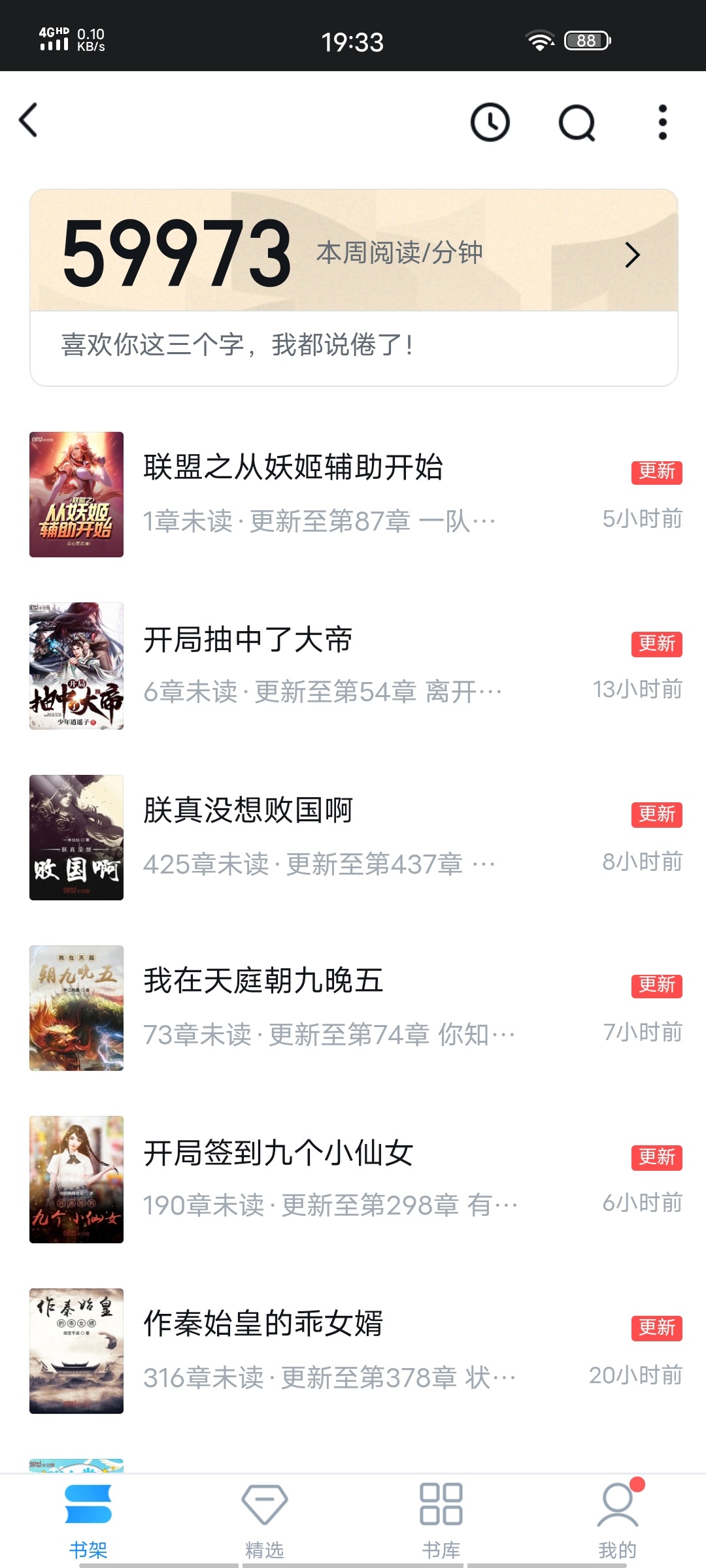Open the book 联盟之从妖姬辅助开始
This screenshot has width=706, height=1568.
(293, 468)
